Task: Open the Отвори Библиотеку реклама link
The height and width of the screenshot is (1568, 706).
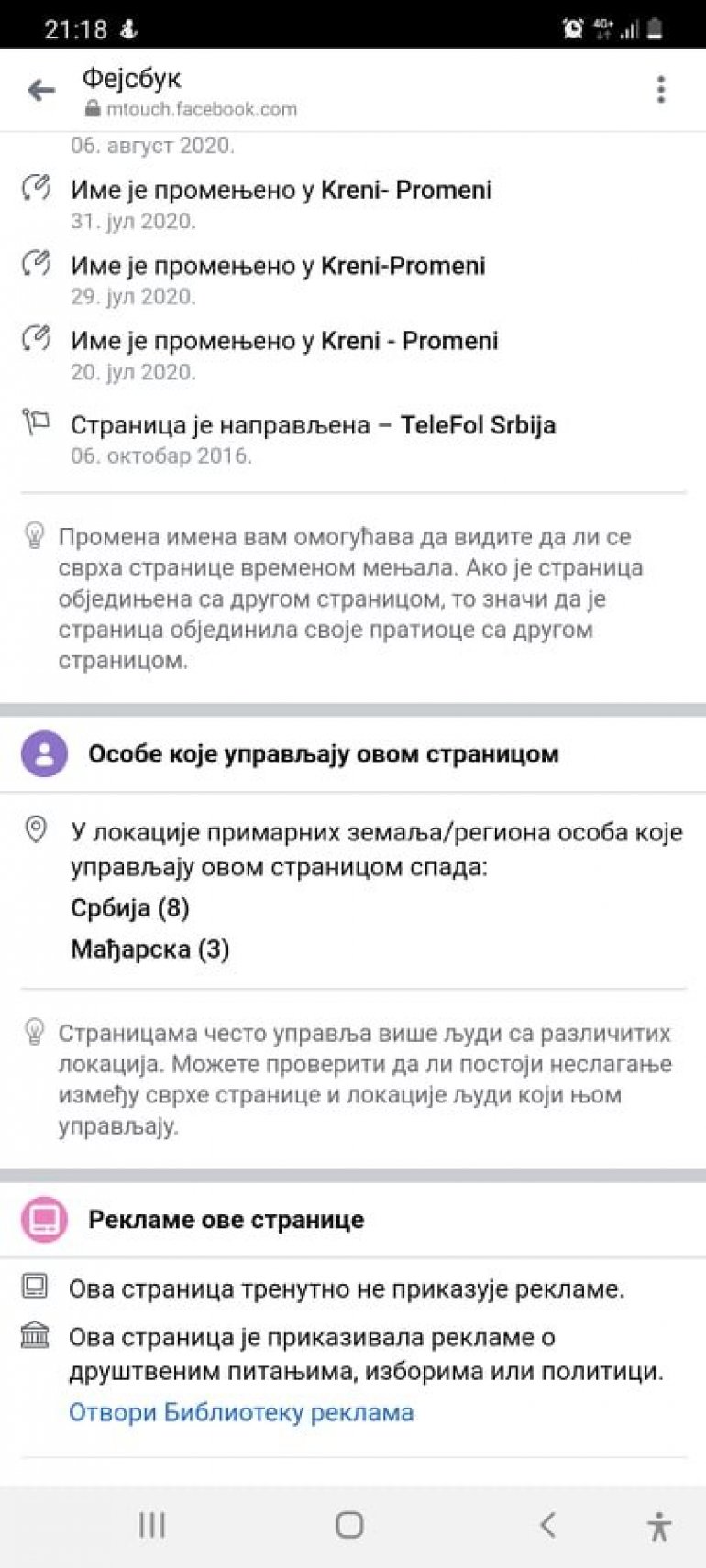Action: click(x=241, y=1412)
